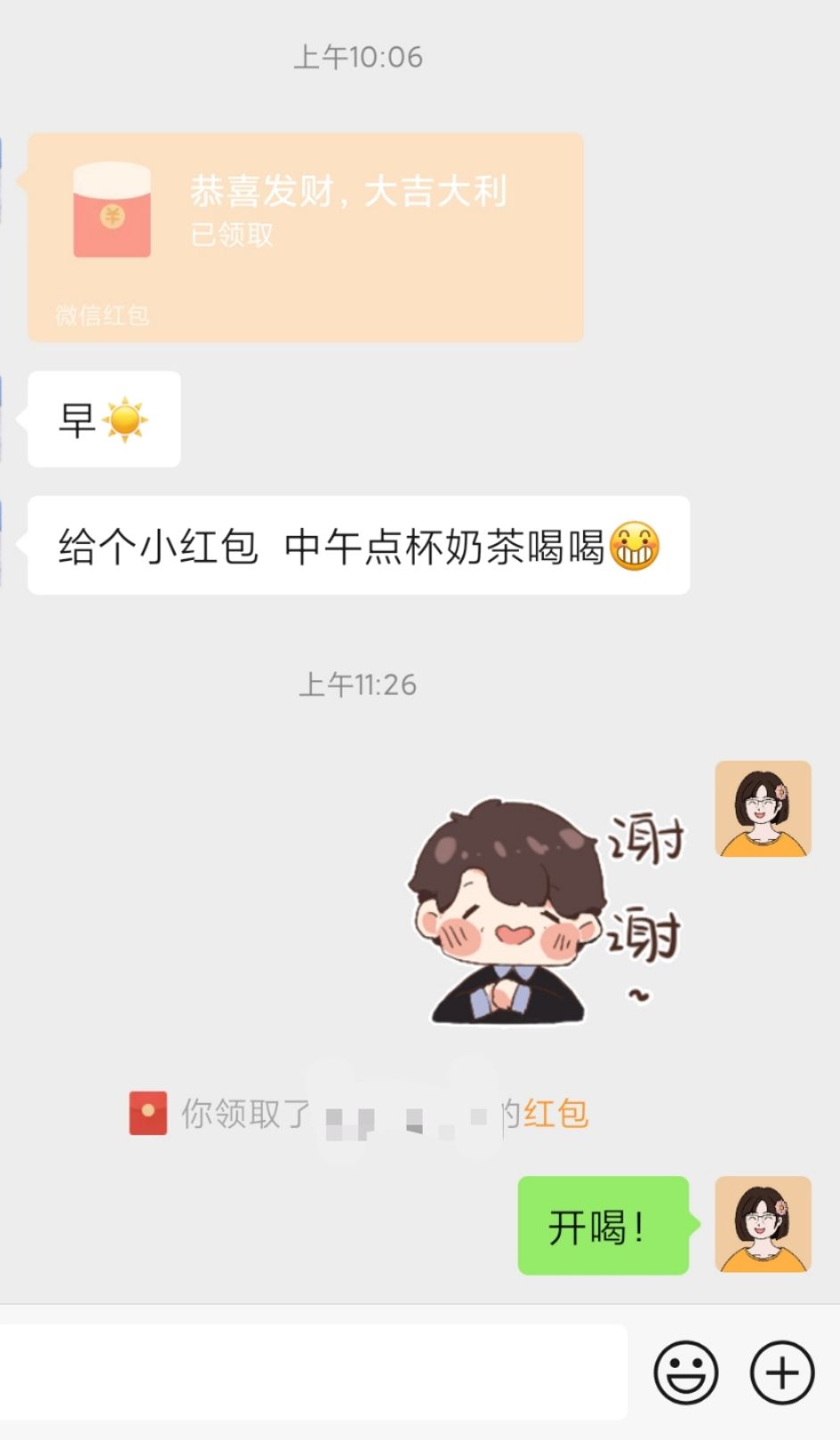Viewport: 840px width, 1440px height.
Task: Focus the message input field
Action: [x=312, y=1371]
